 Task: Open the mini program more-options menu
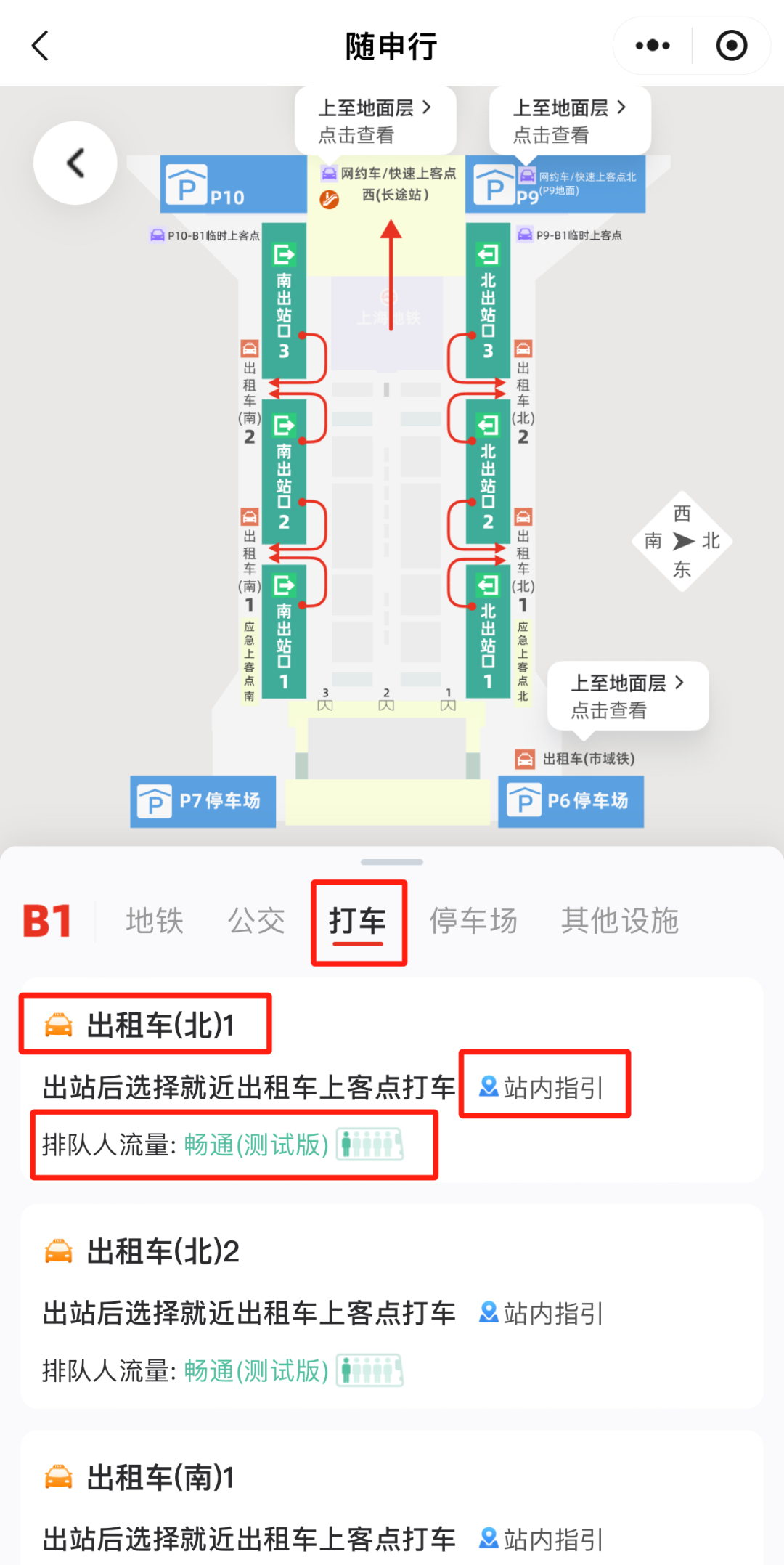[x=653, y=46]
